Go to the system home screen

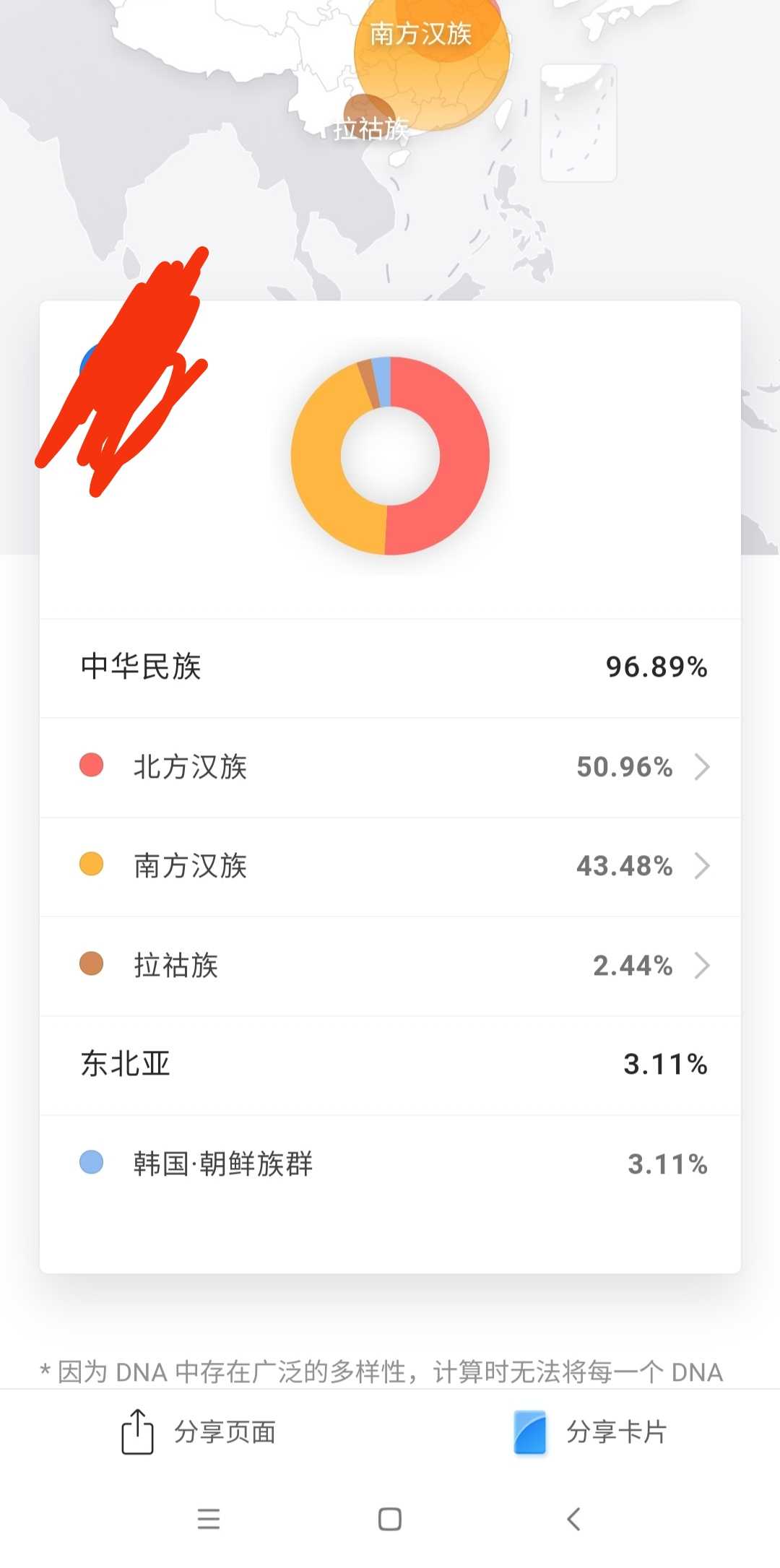[390, 1519]
